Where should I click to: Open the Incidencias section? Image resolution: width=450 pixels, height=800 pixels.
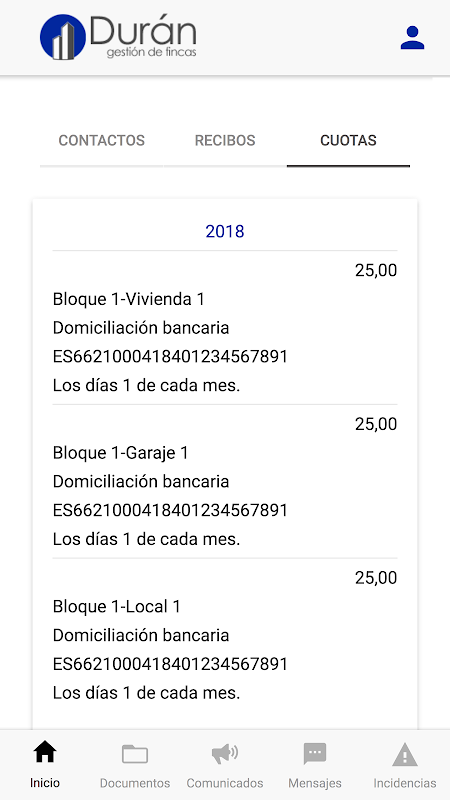405,765
